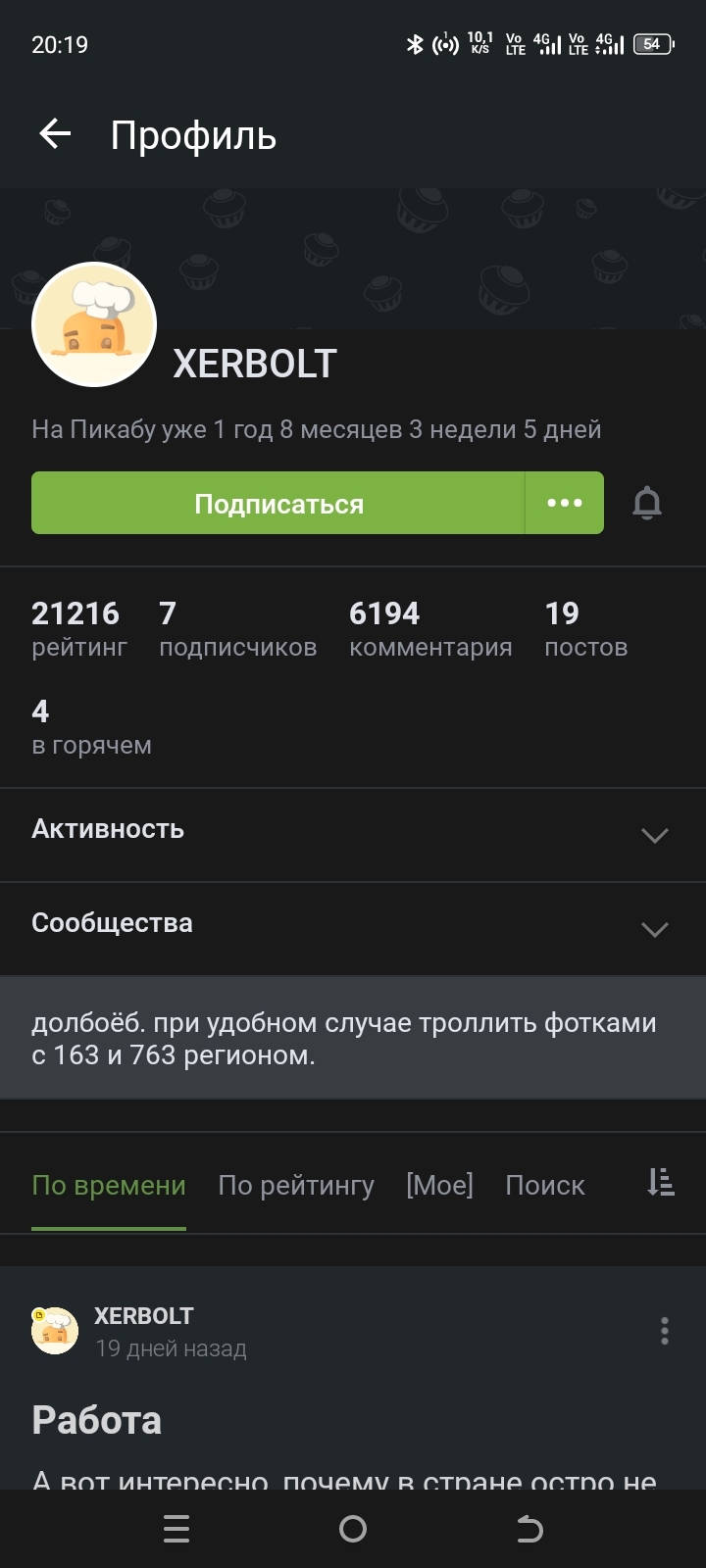The width and height of the screenshot is (706, 1568).
Task: View XERBOLT's profile avatar
Action: point(94,324)
